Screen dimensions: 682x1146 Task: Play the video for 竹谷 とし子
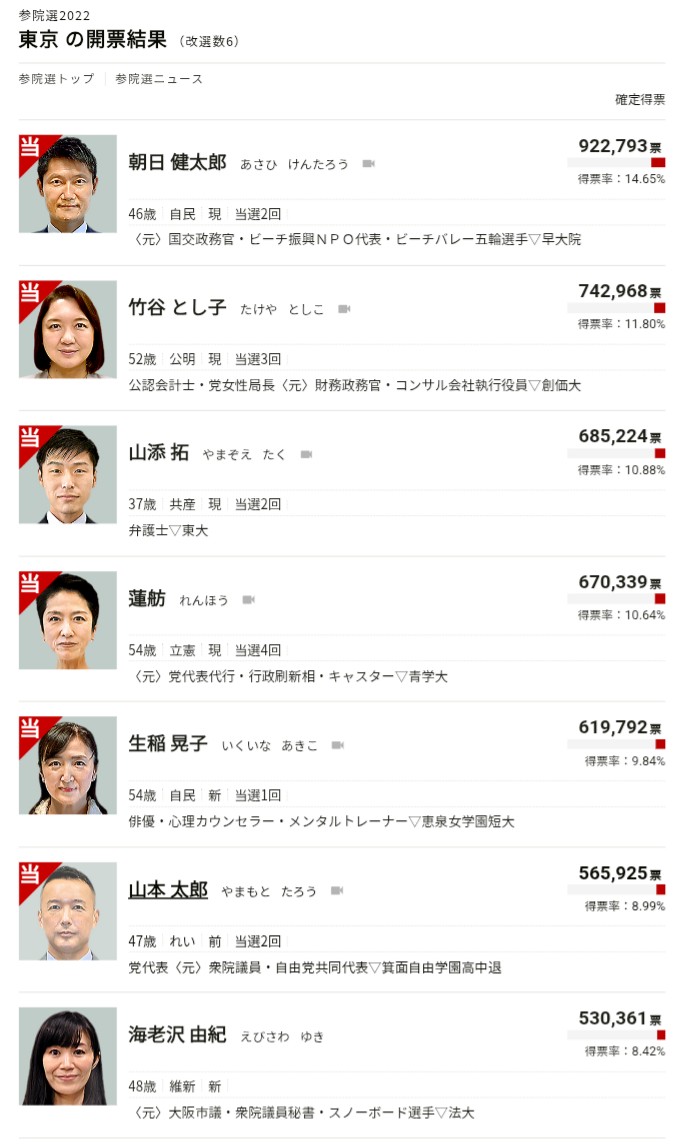[x=344, y=309]
